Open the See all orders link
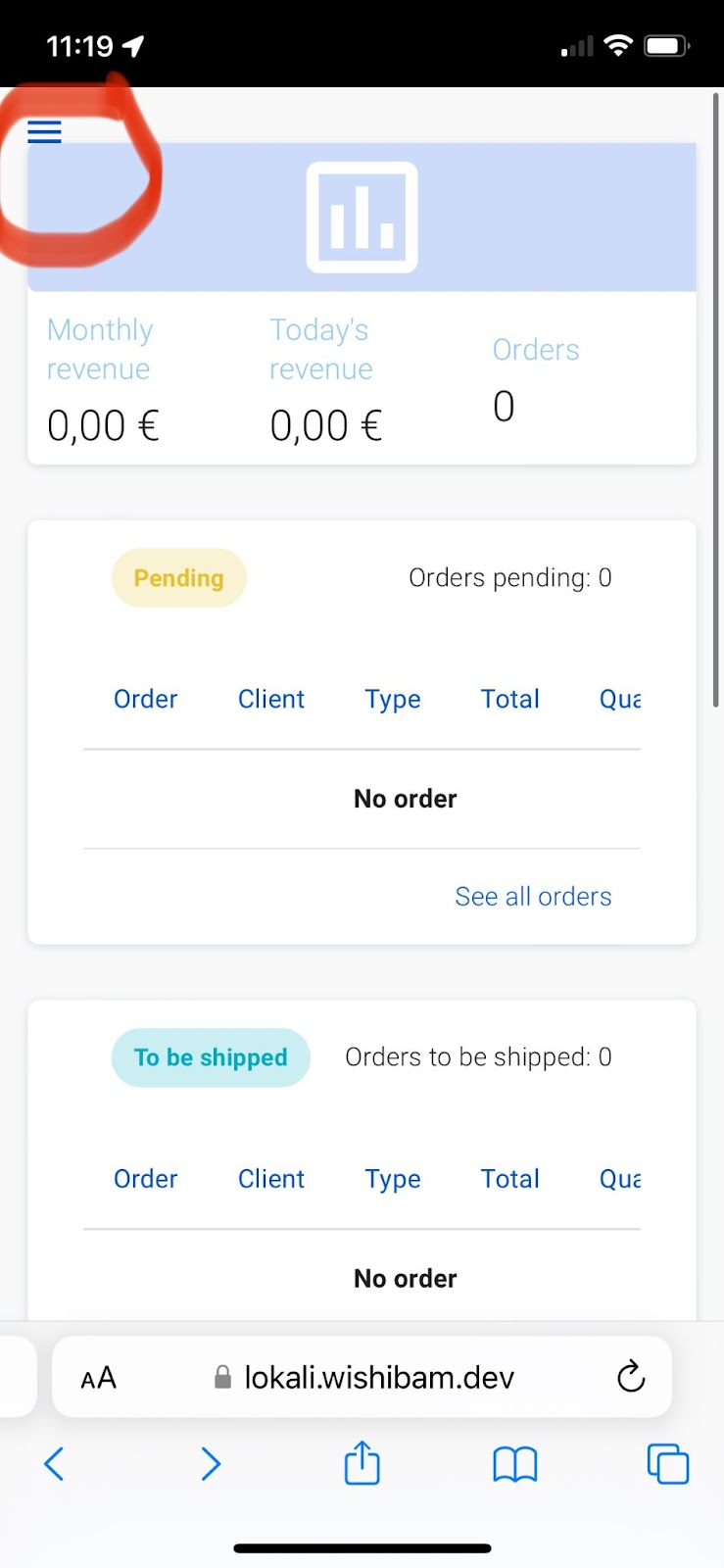 tap(533, 897)
